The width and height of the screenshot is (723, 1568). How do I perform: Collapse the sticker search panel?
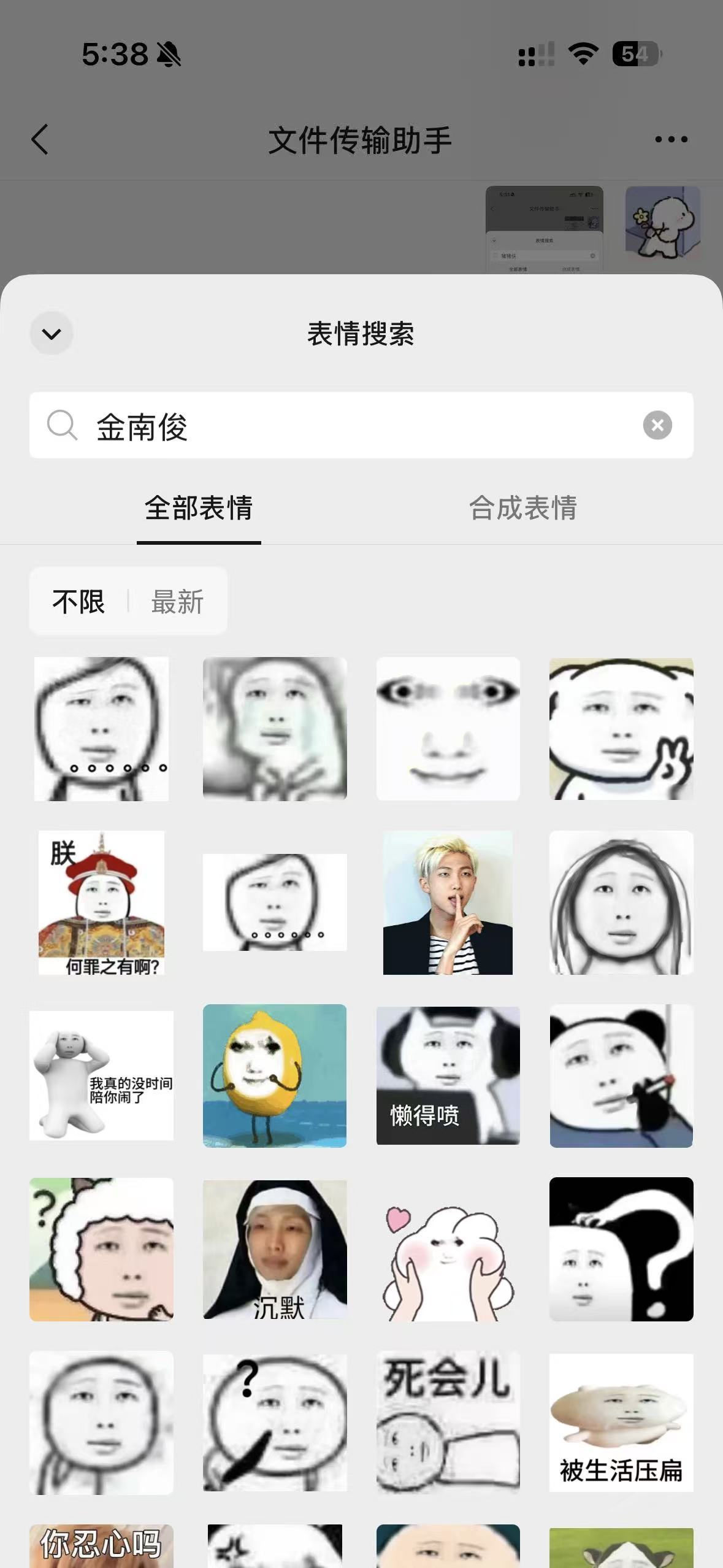[52, 334]
